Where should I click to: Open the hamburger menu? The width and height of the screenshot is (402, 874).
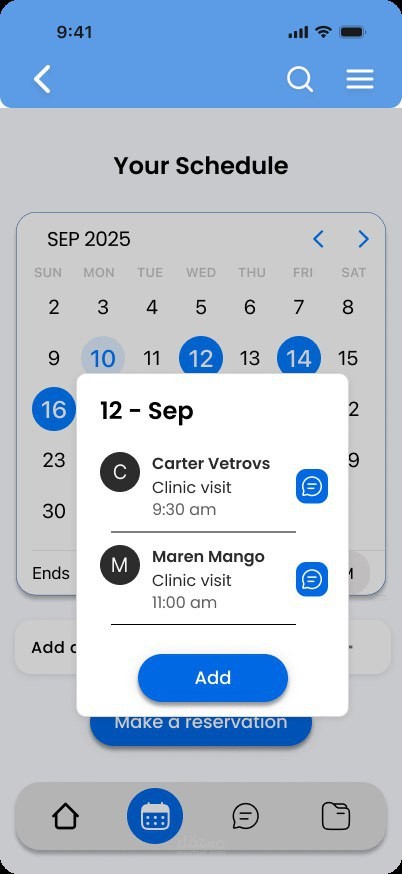coord(360,79)
